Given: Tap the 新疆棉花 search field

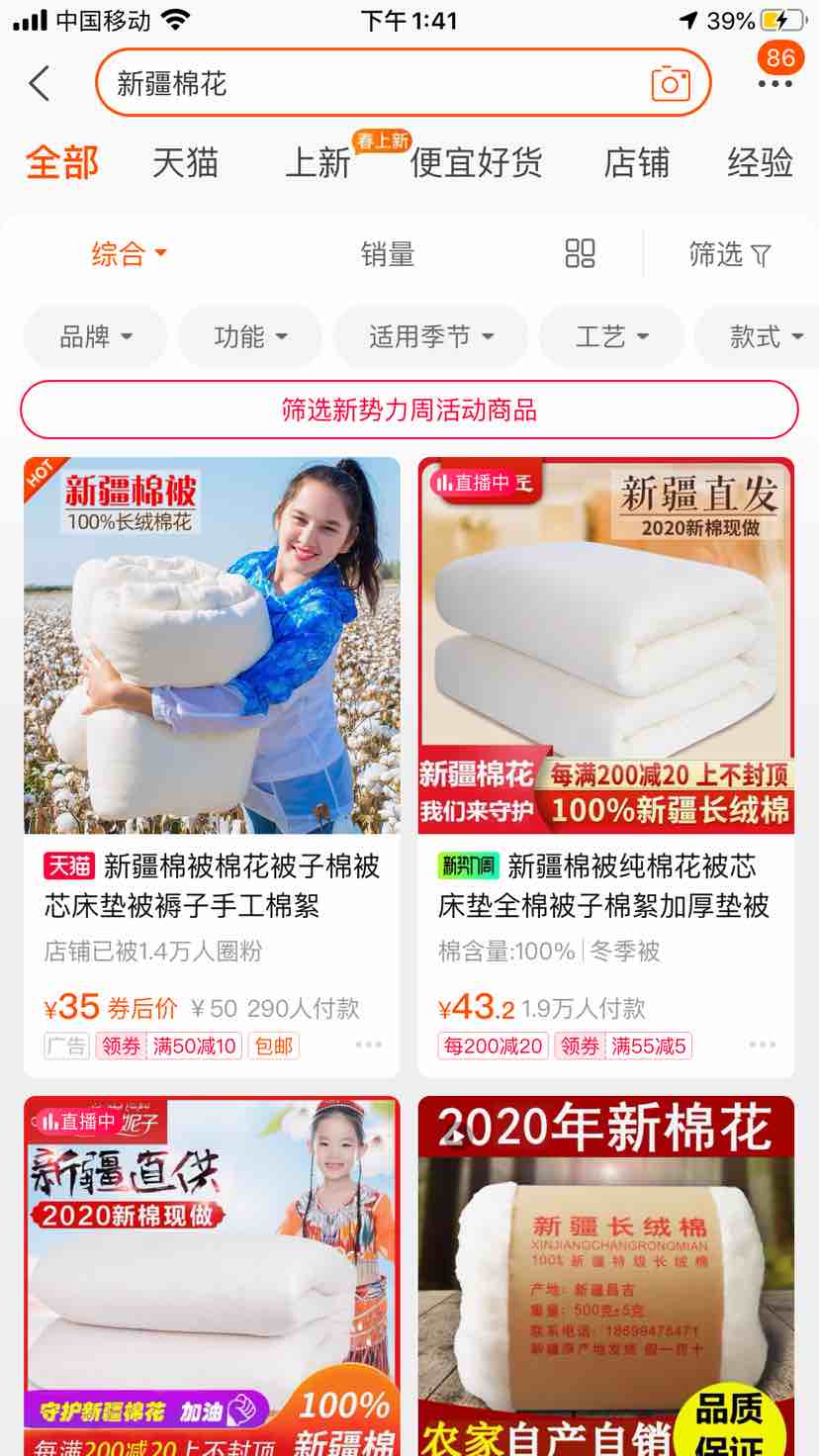Looking at the screenshot, I should 376,84.
